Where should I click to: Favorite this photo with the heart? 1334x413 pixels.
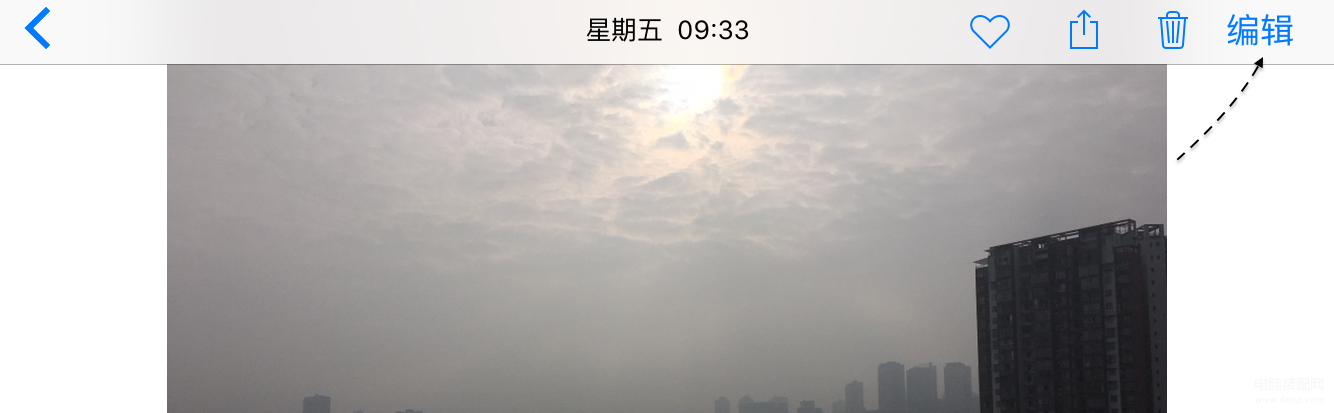(990, 31)
